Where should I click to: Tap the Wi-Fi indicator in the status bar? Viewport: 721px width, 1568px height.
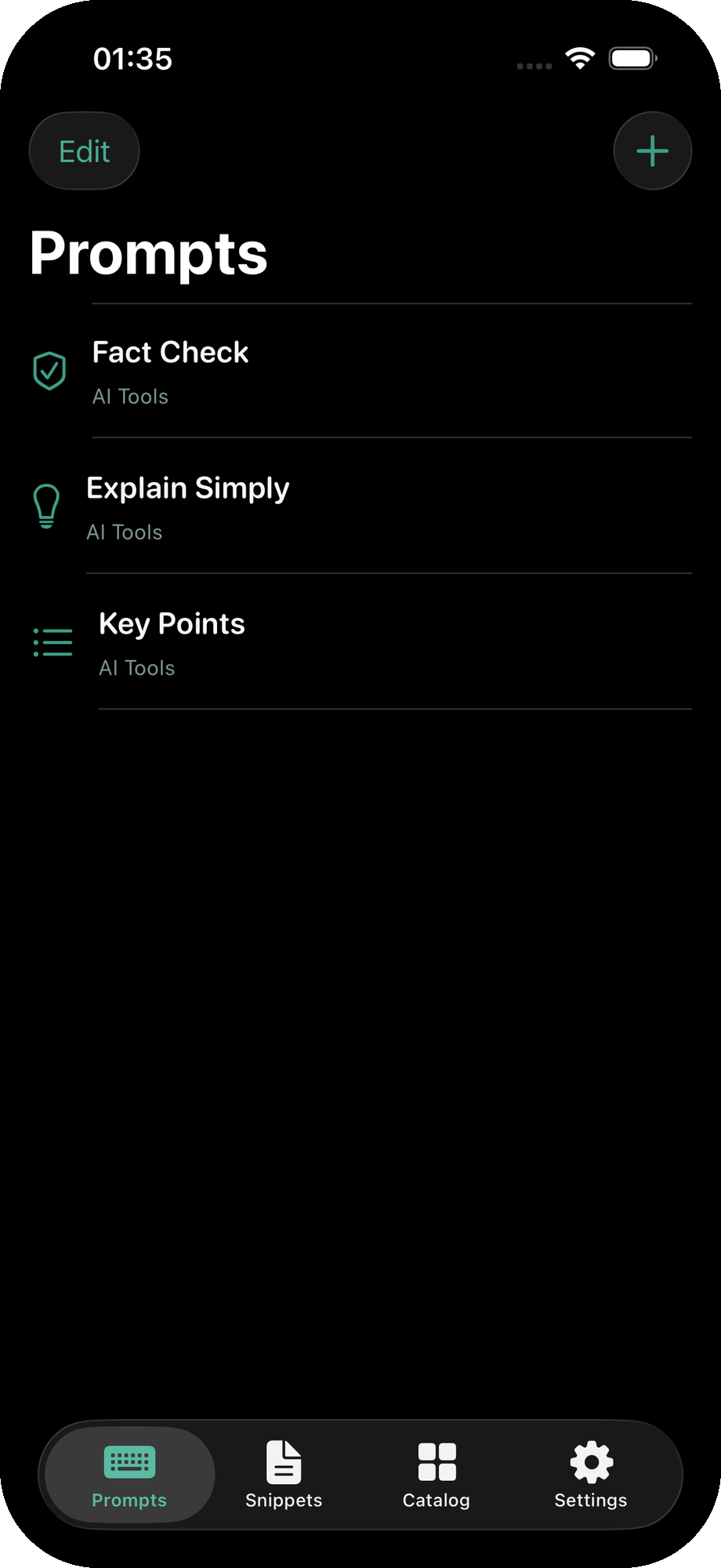click(x=579, y=57)
